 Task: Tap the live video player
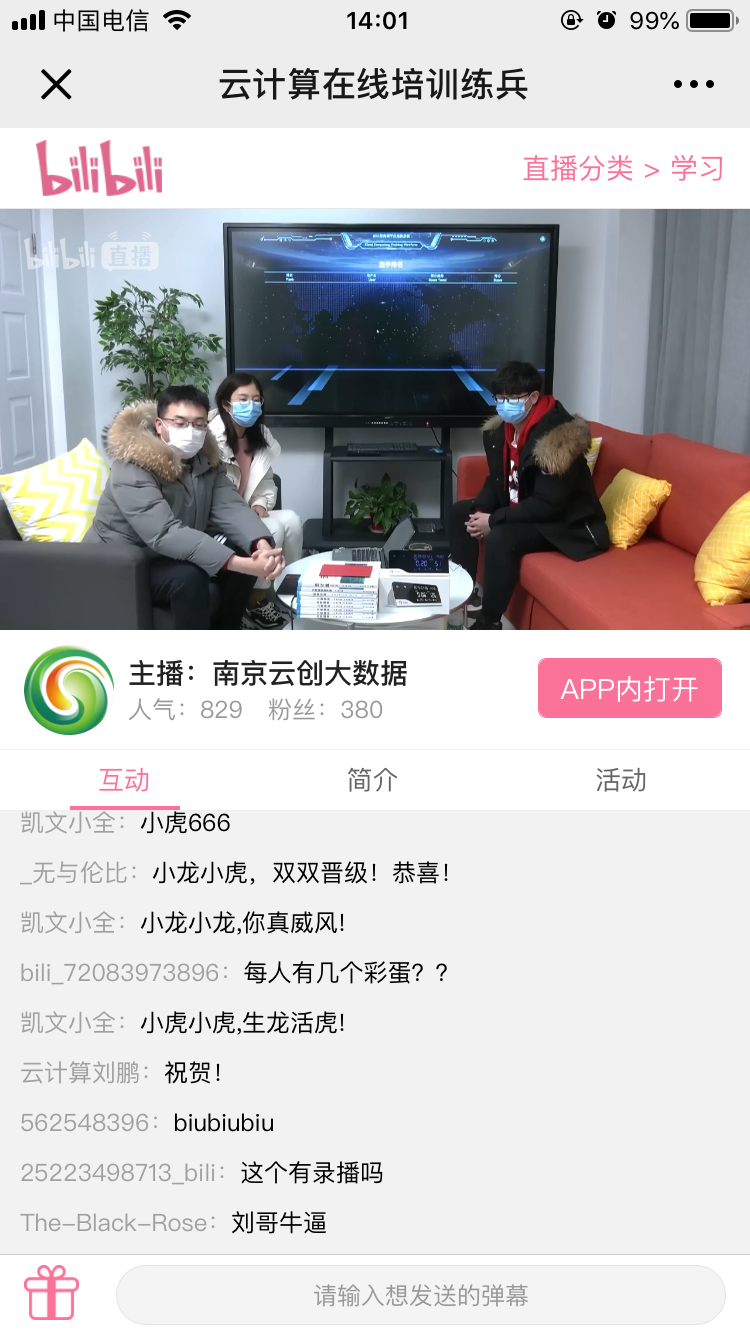tap(375, 419)
